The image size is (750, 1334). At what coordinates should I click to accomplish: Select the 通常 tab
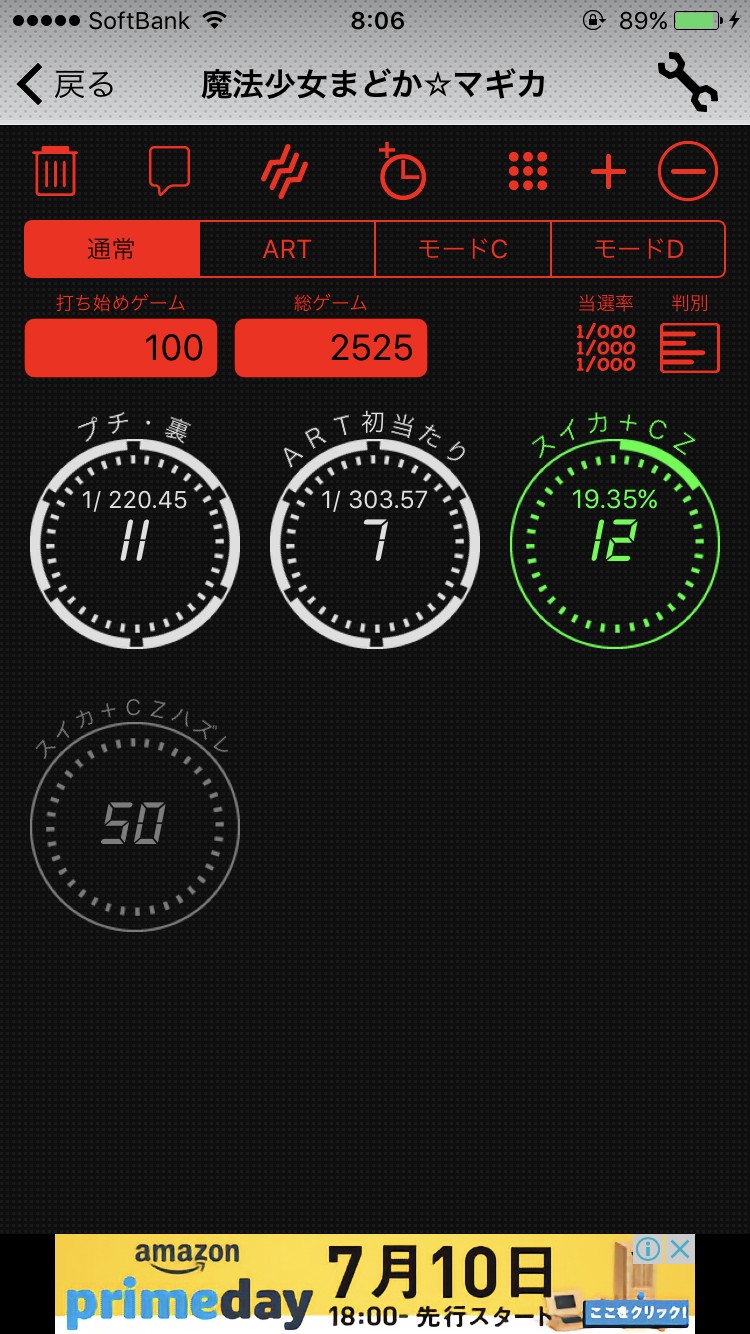112,249
